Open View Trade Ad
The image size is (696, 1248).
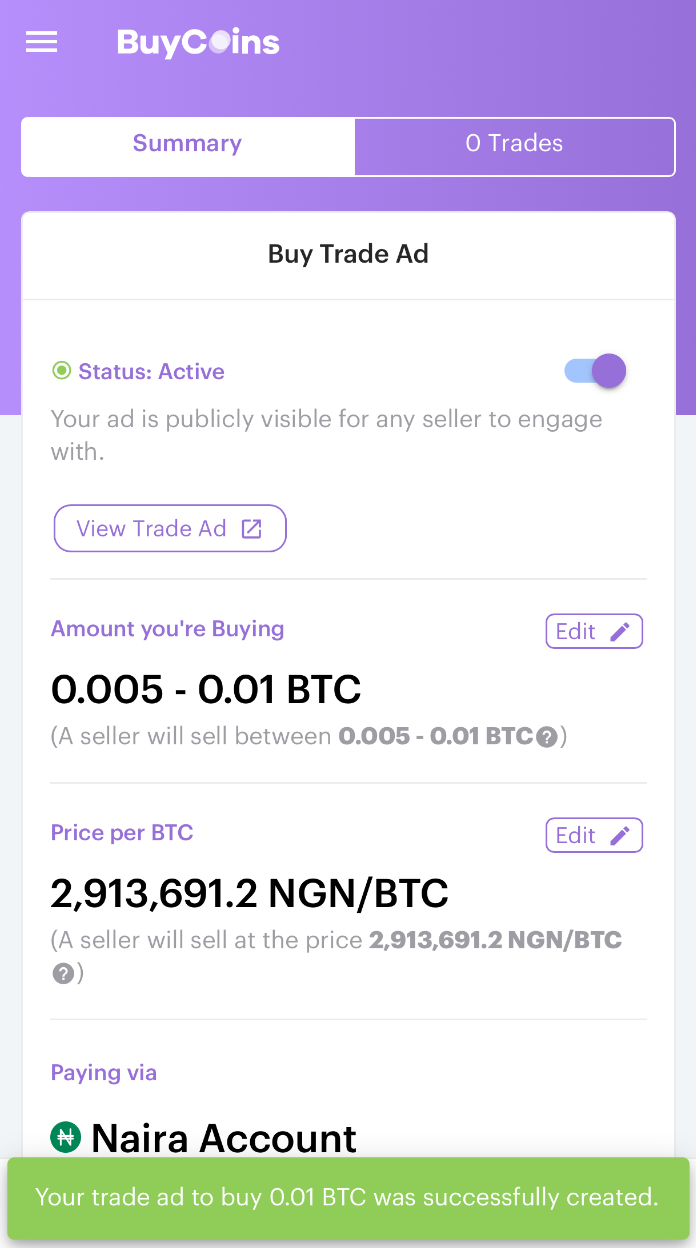click(170, 528)
